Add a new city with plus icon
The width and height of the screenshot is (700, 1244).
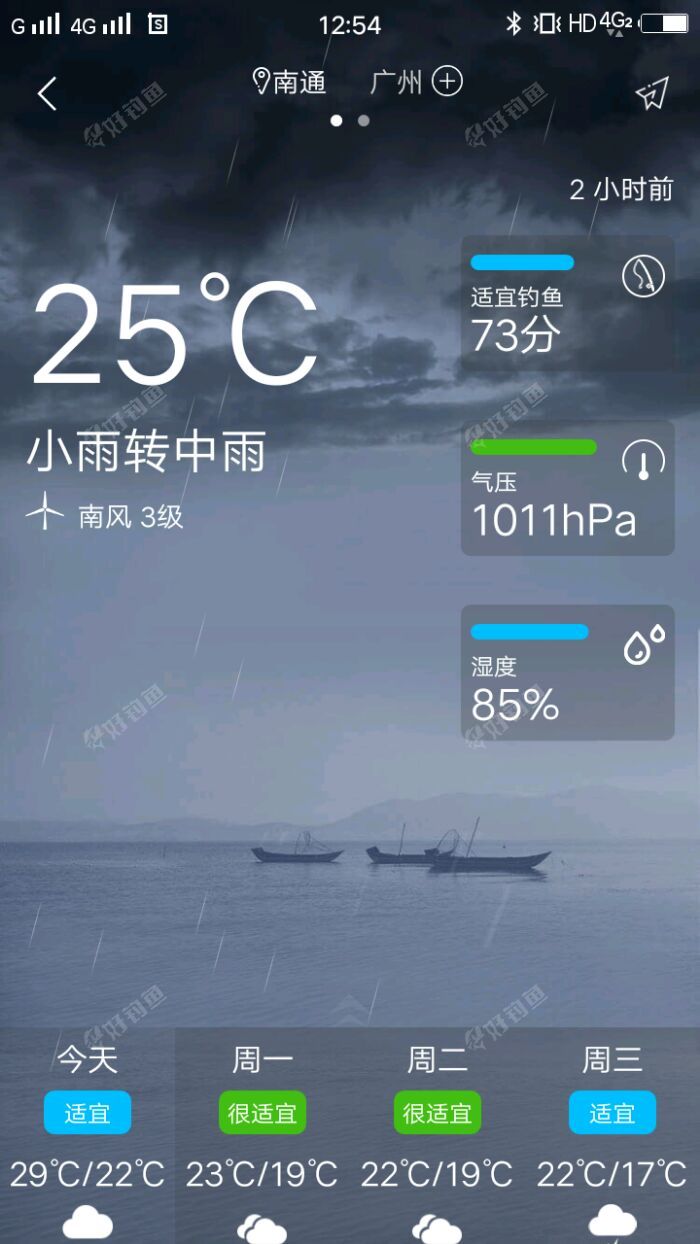coord(447,82)
